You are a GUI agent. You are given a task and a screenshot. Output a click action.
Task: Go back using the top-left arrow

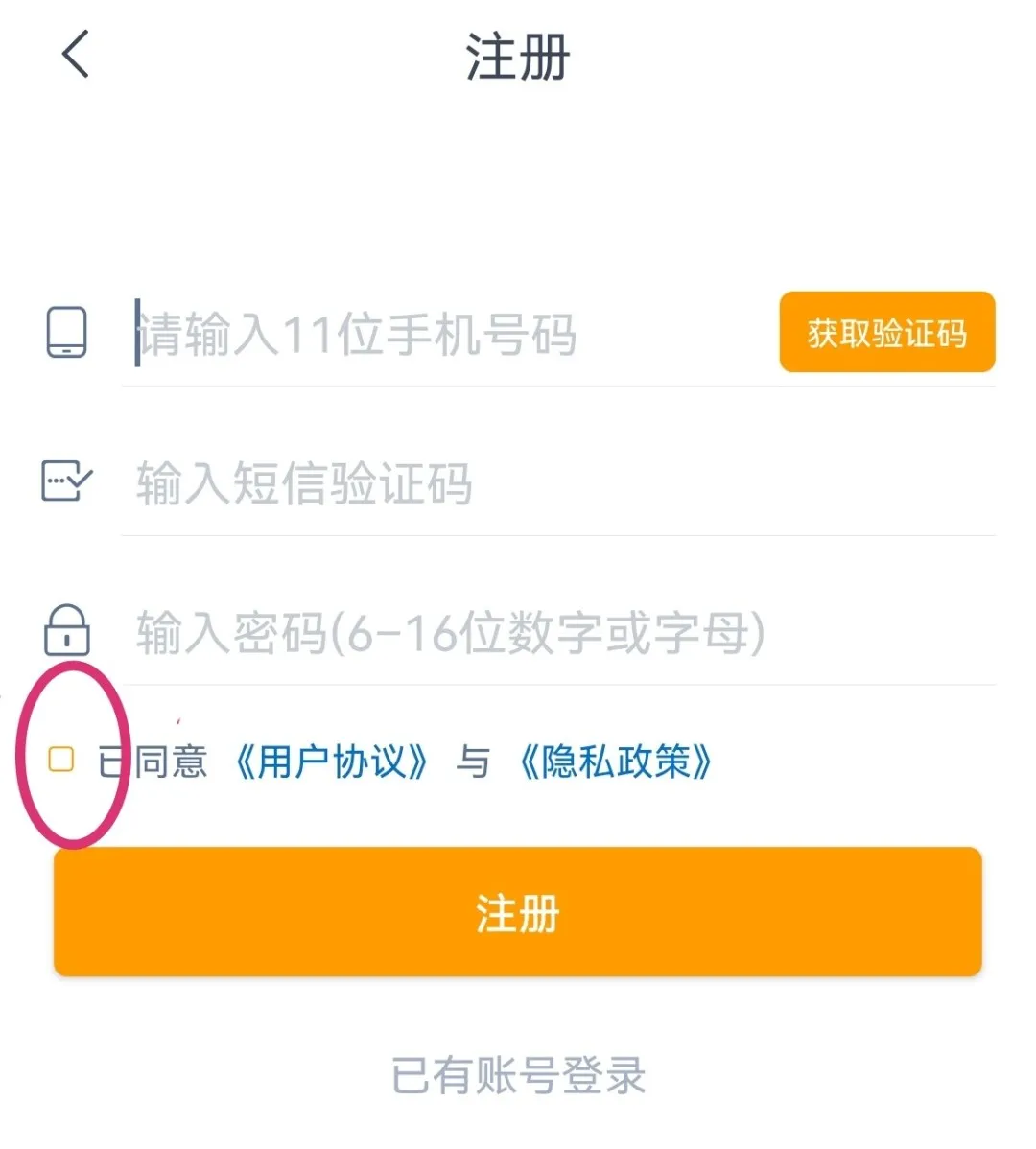(x=75, y=54)
